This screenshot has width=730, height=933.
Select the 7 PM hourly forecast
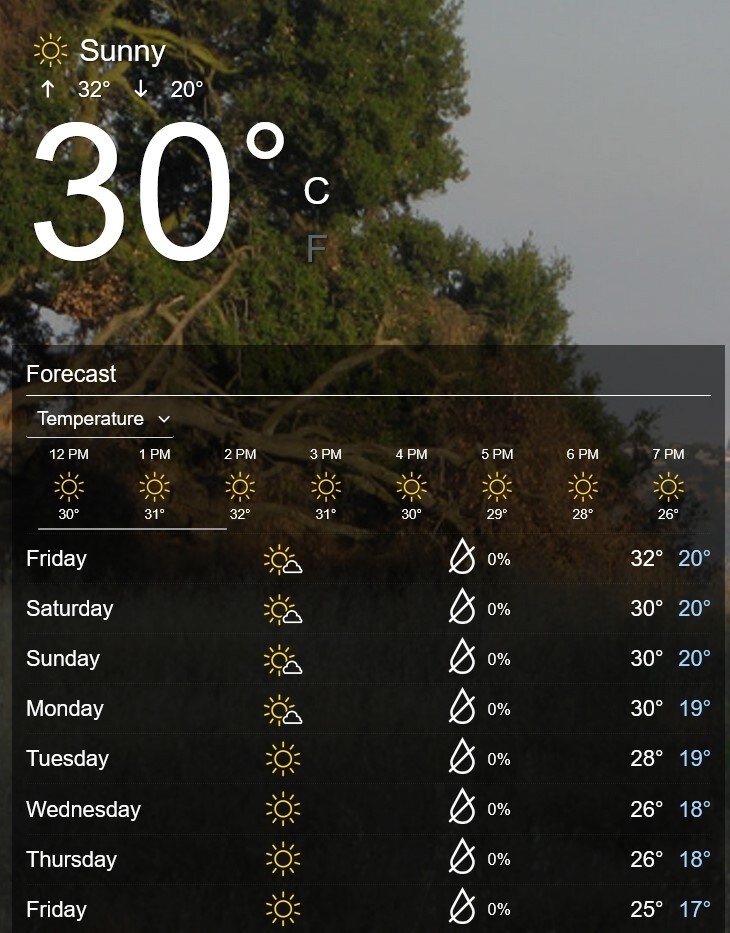668,484
